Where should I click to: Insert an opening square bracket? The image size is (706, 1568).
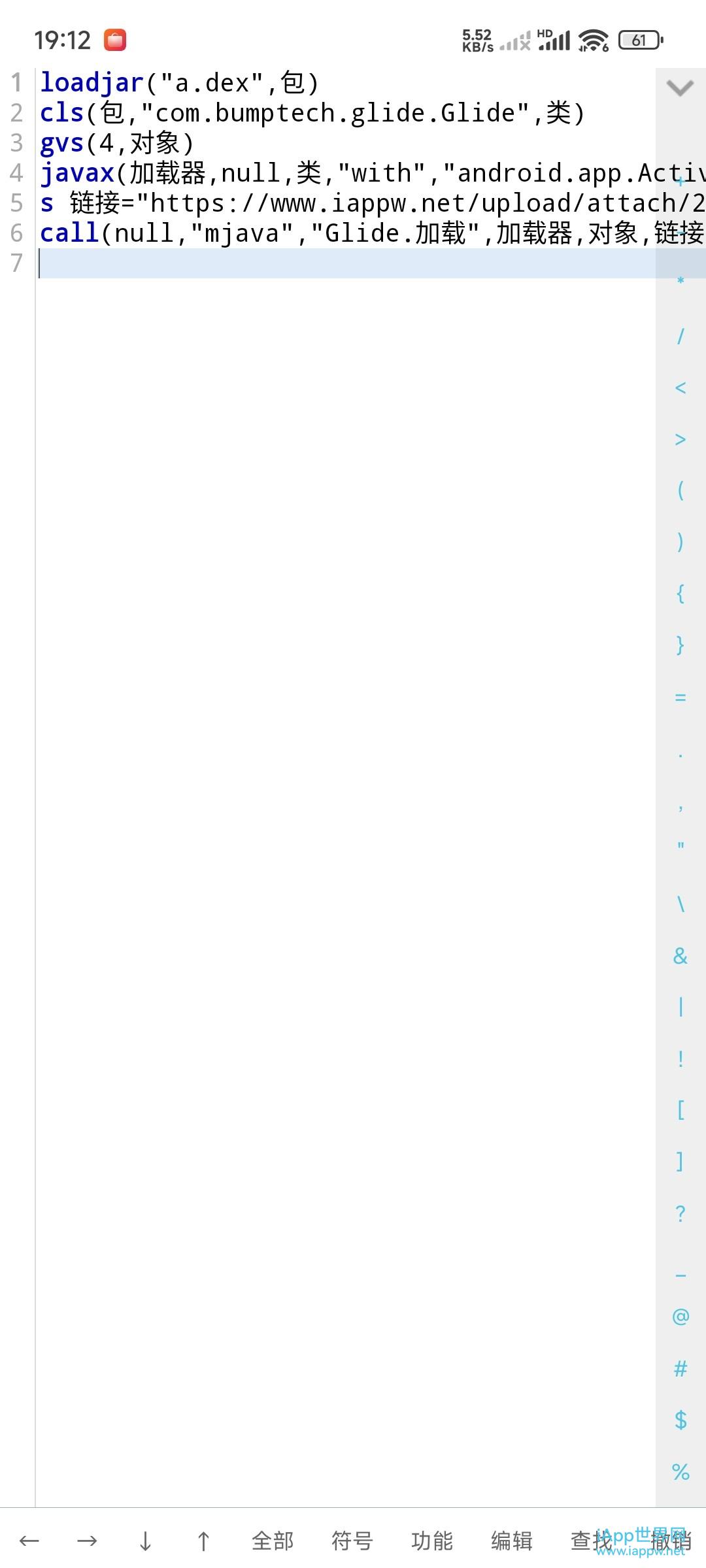(x=681, y=1109)
